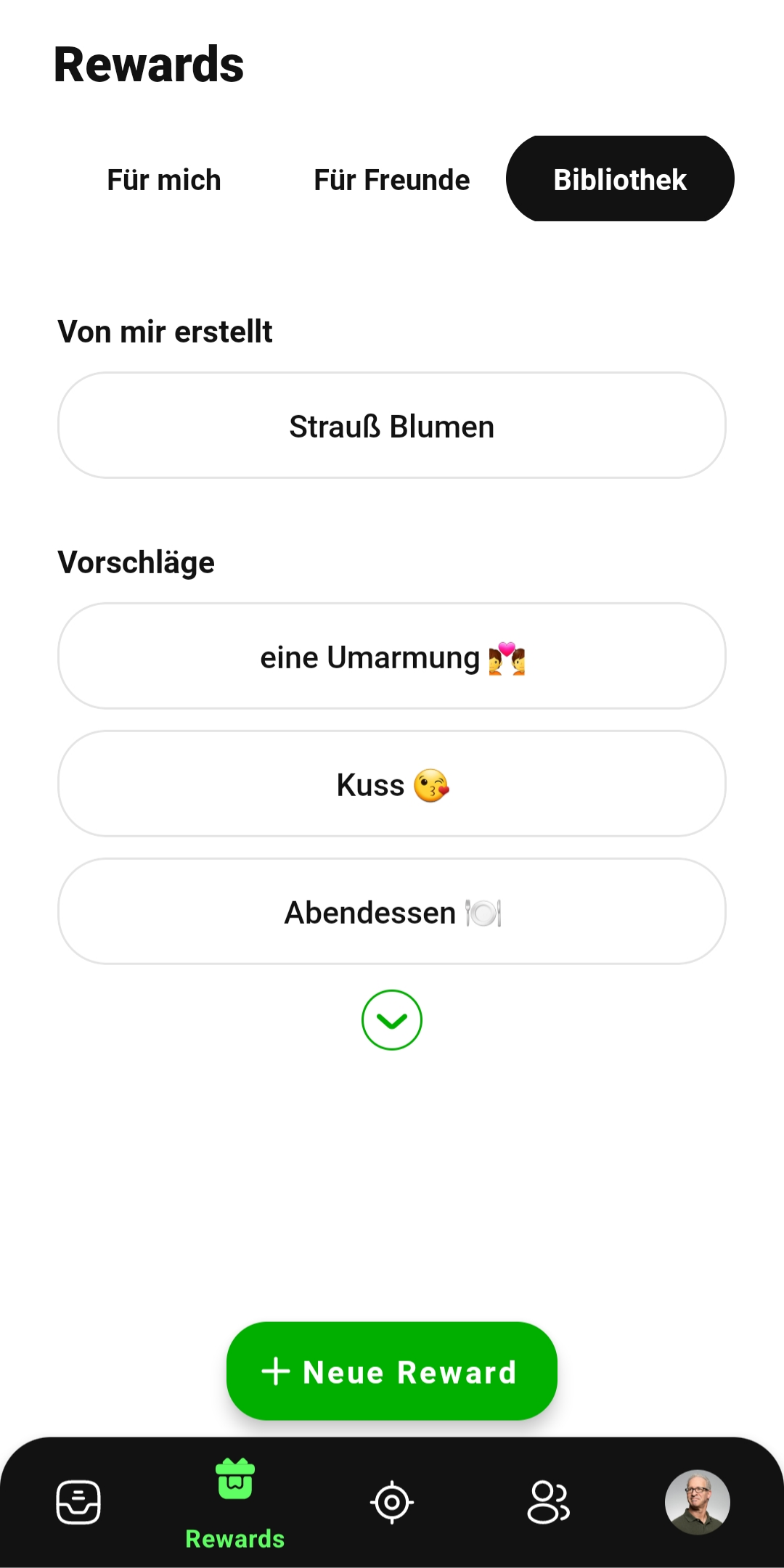This screenshot has width=784, height=1568.
Task: Pick the Abendessen suggestion
Action: coord(392,912)
